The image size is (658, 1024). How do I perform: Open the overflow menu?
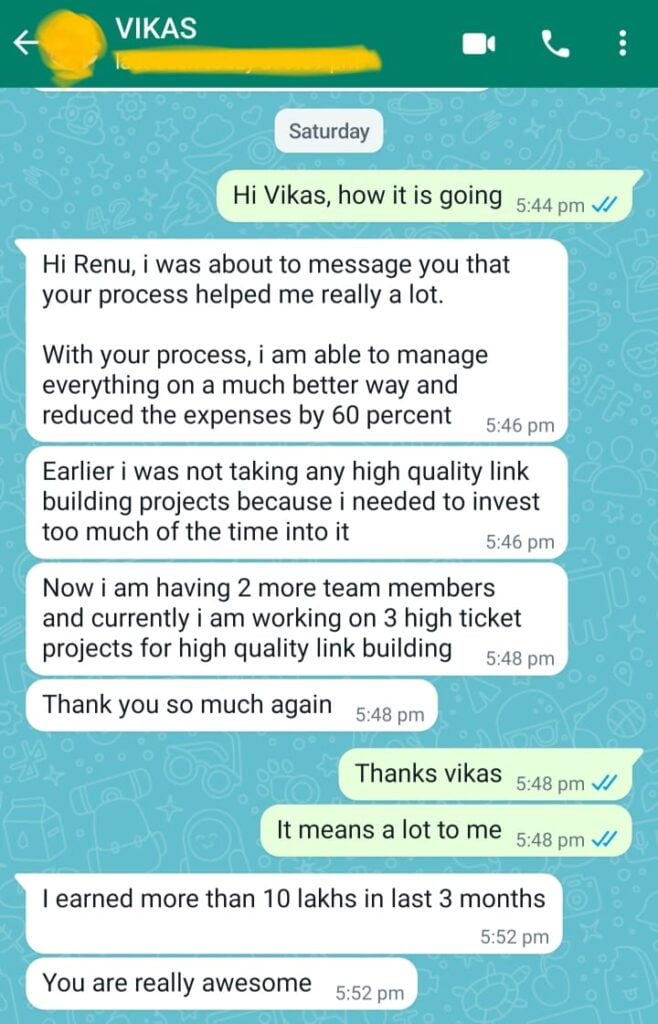[x=623, y=43]
